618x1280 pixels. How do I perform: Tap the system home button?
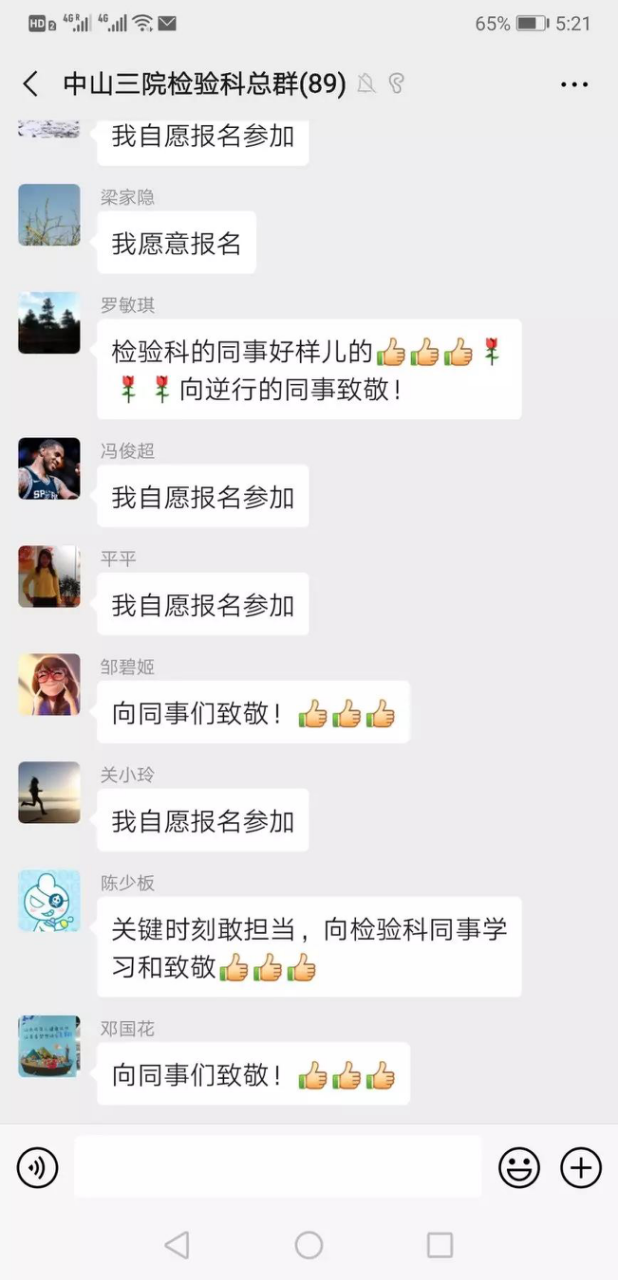309,1245
